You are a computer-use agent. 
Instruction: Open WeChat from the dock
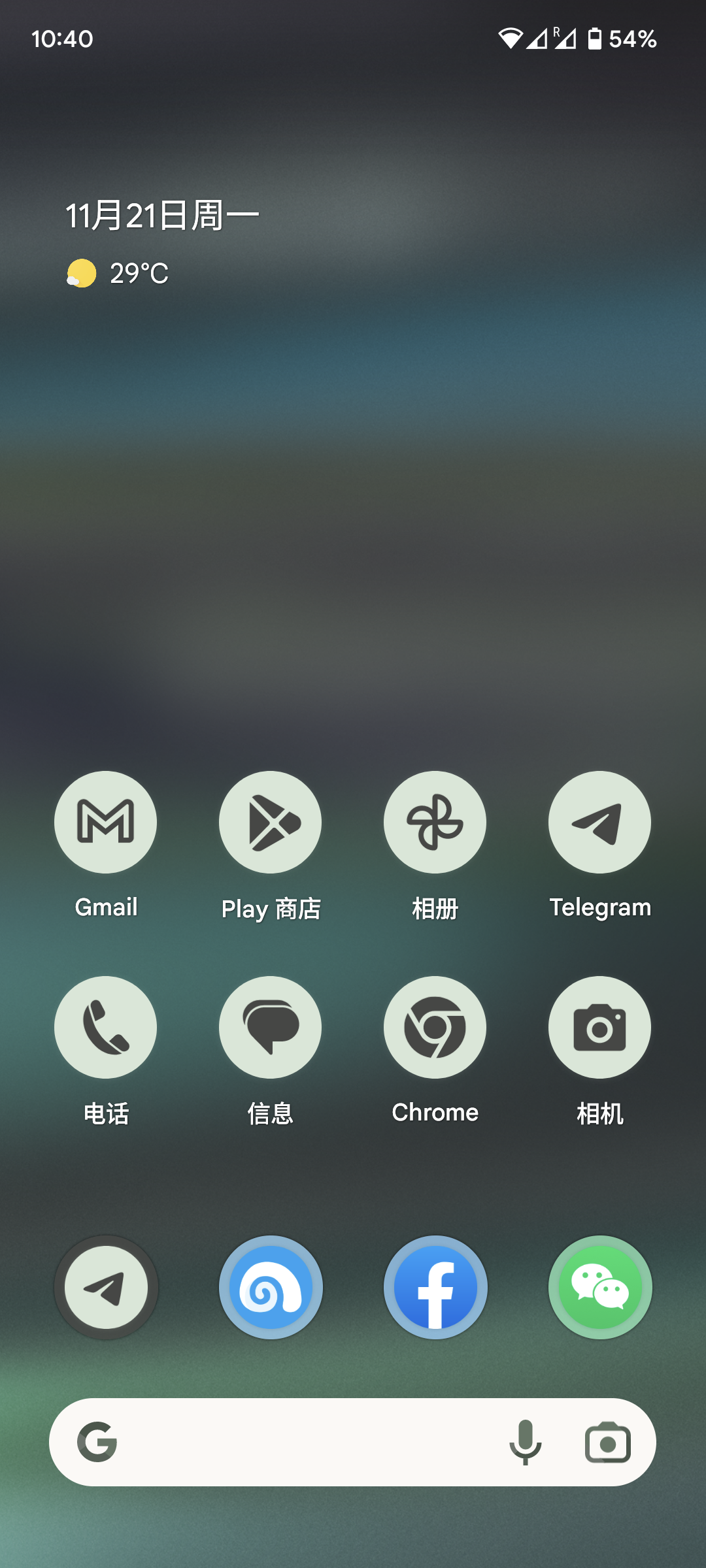(x=600, y=1287)
